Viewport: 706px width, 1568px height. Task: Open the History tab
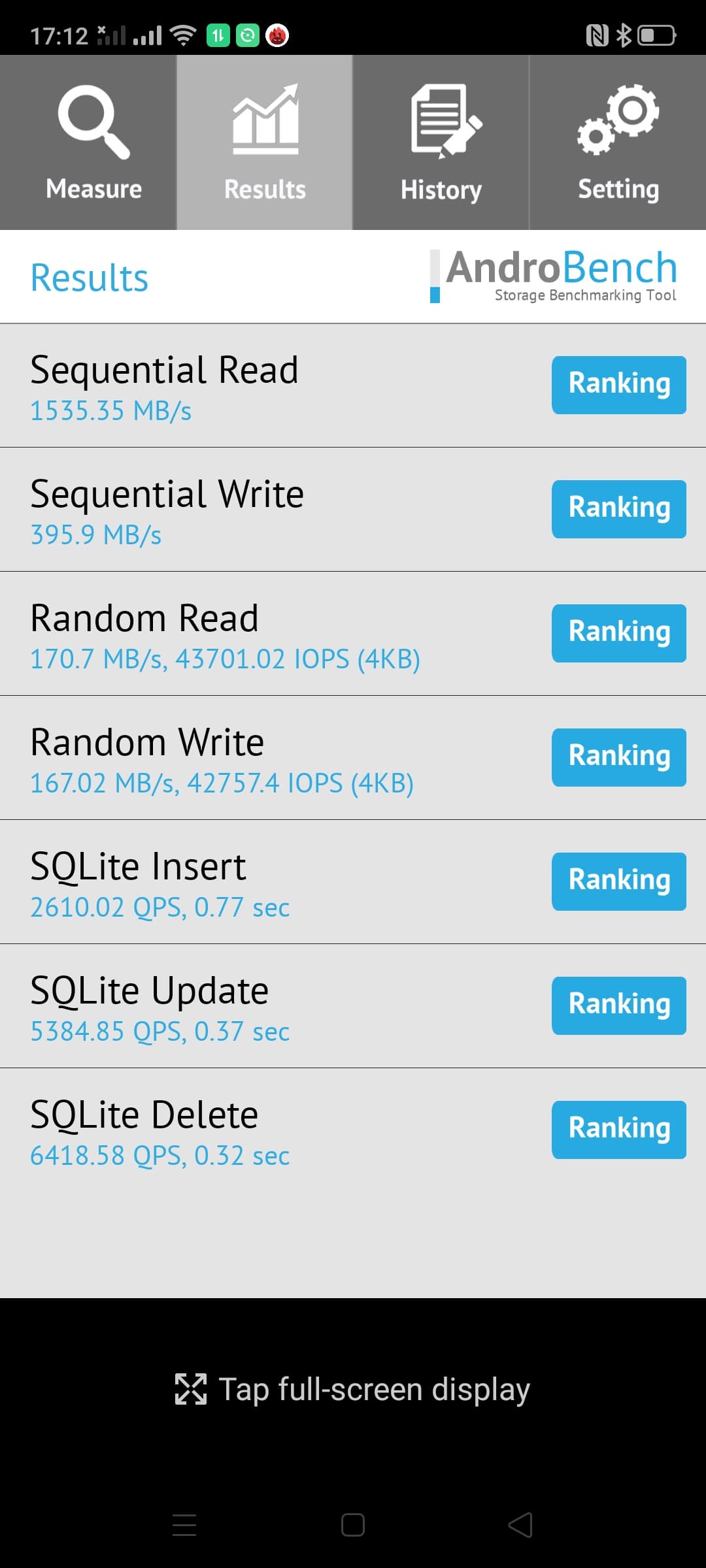click(x=441, y=142)
